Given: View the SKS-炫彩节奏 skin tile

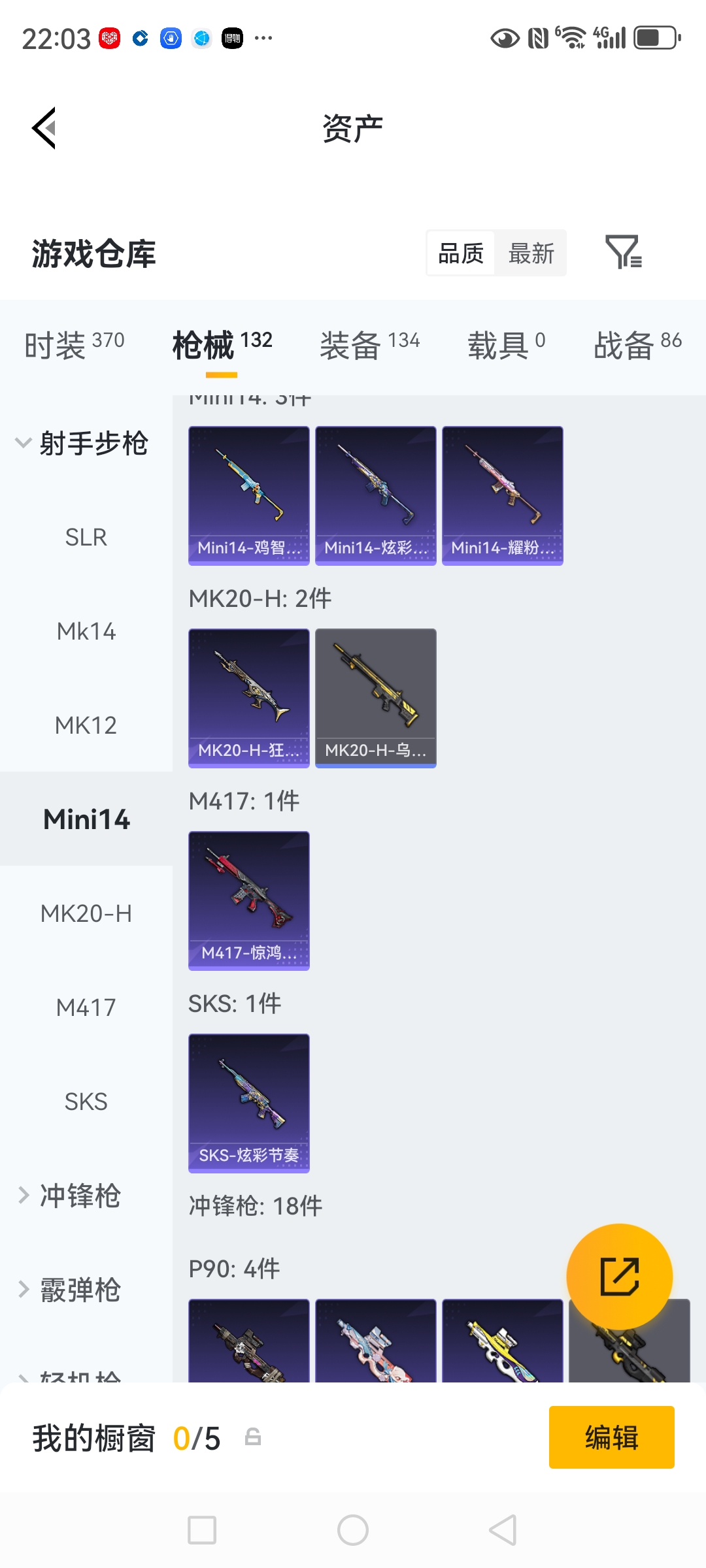Looking at the screenshot, I should [x=248, y=1103].
